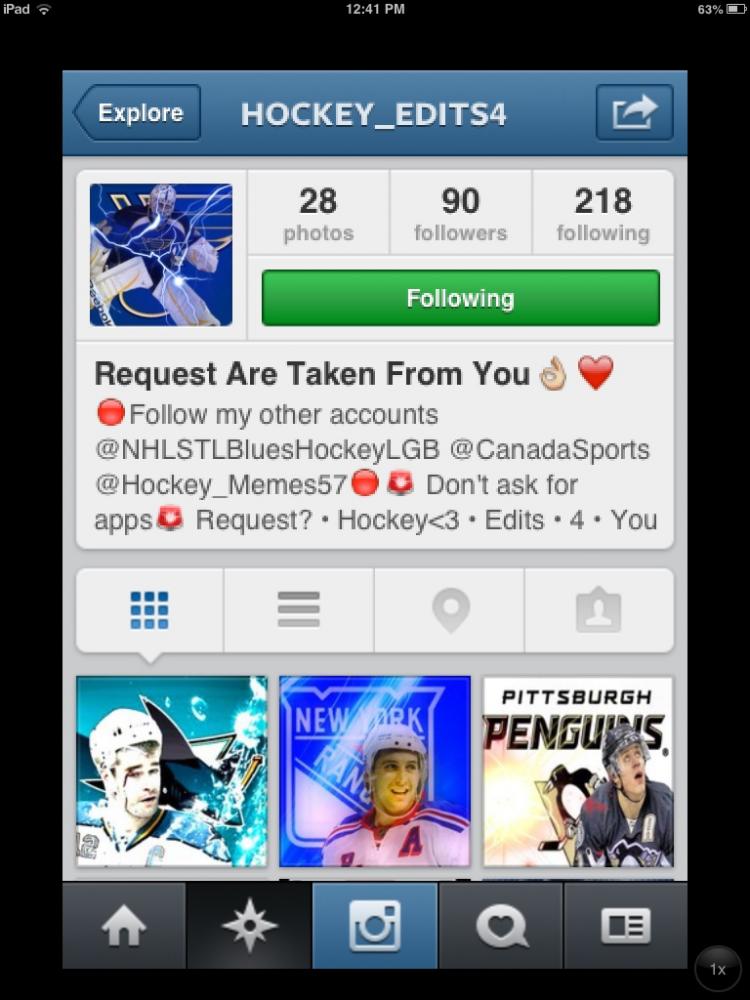Switch to grid view tab

(150, 610)
